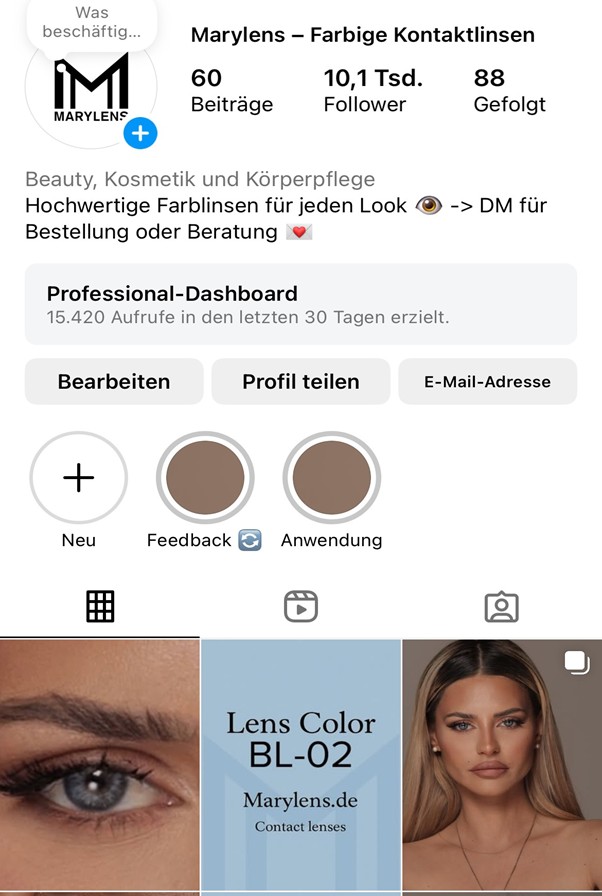
Task: Open the 'Was beschäftigt...' note bubble
Action: point(91,22)
